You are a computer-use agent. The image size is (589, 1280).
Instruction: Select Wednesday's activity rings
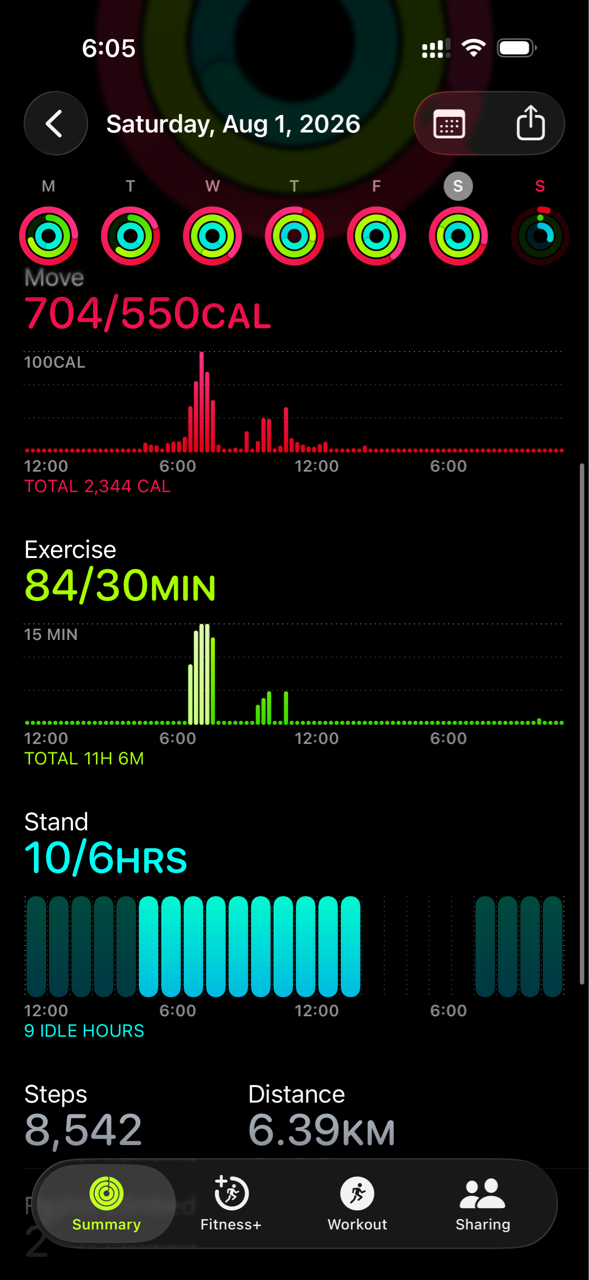[212, 236]
